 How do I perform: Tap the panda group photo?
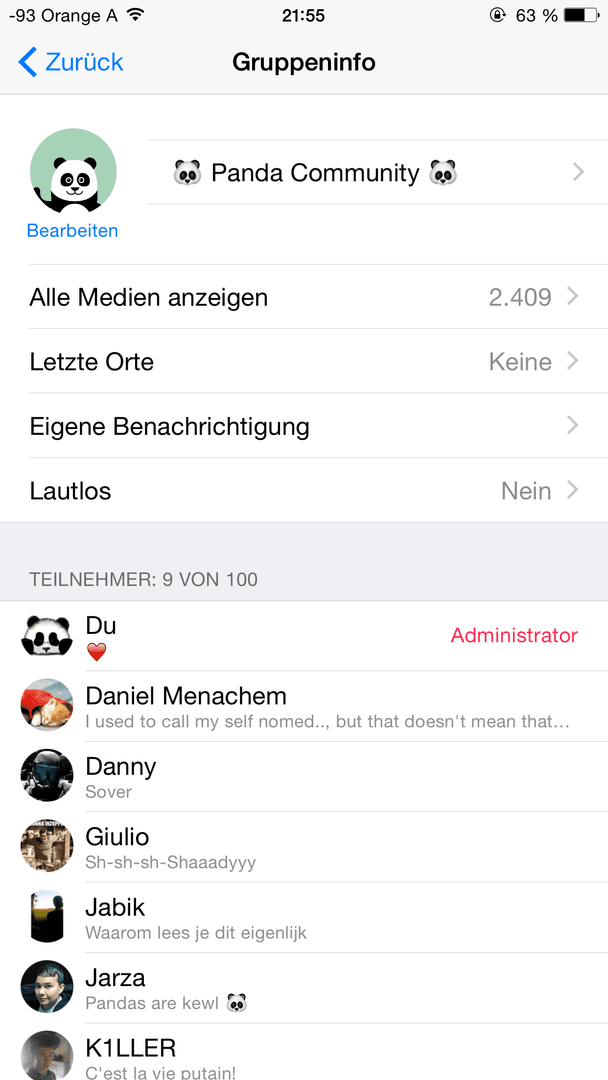click(x=73, y=172)
